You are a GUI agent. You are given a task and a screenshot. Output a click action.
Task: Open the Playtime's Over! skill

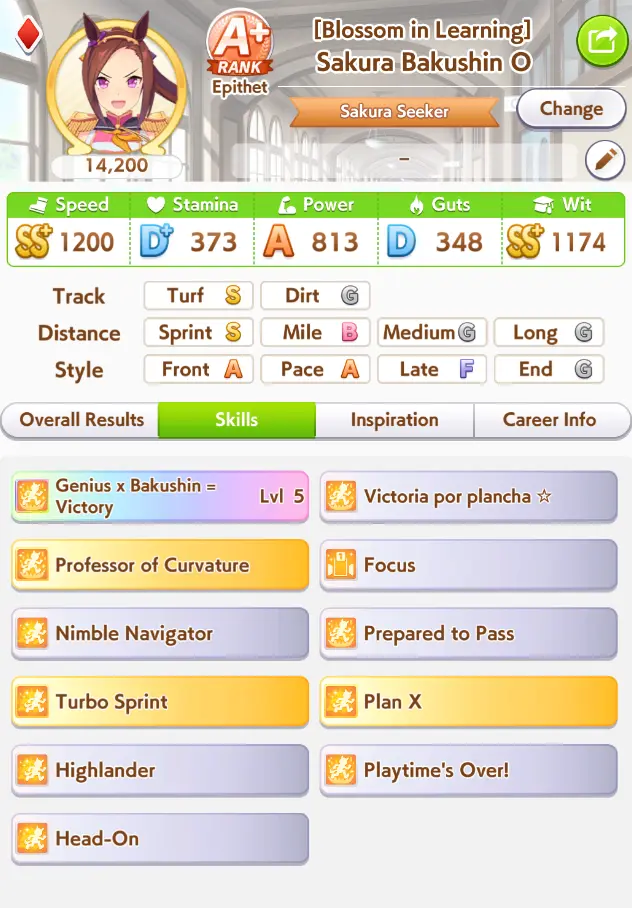click(x=468, y=771)
